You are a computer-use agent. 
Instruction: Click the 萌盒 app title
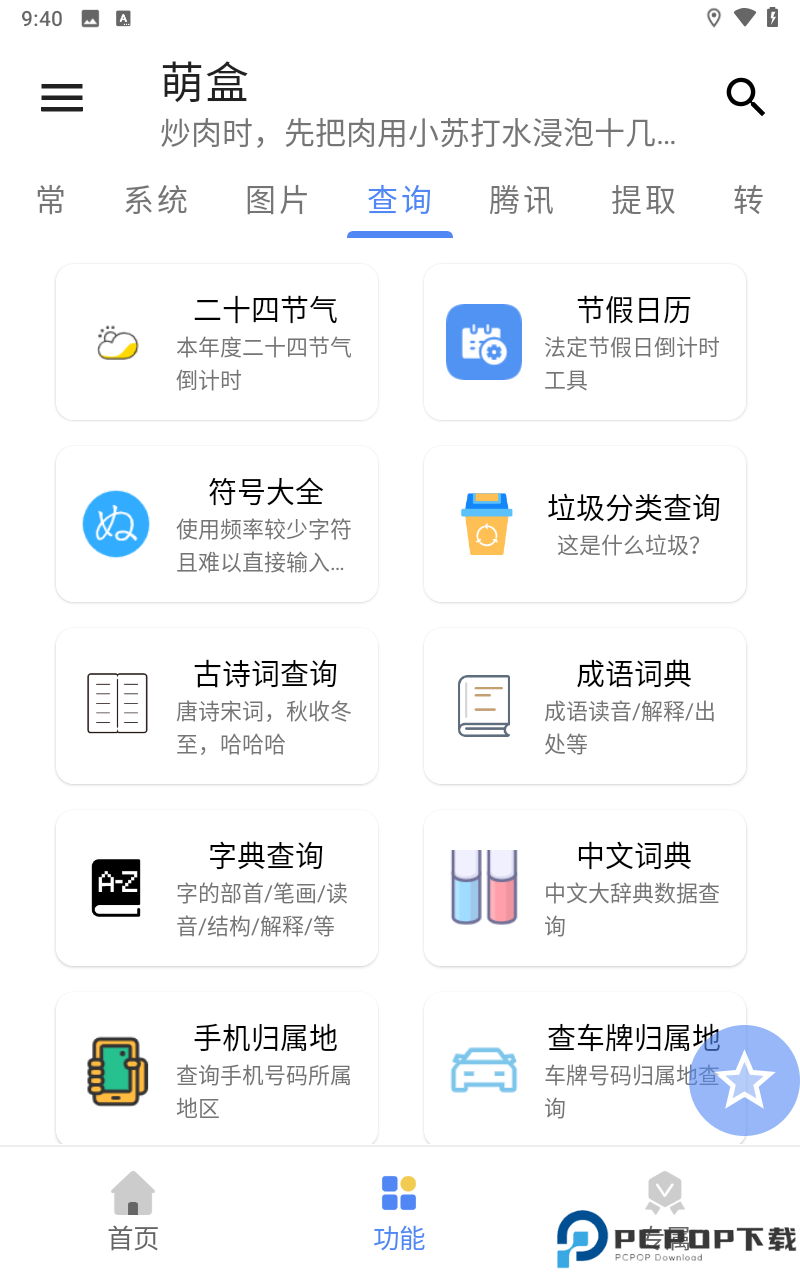[205, 83]
